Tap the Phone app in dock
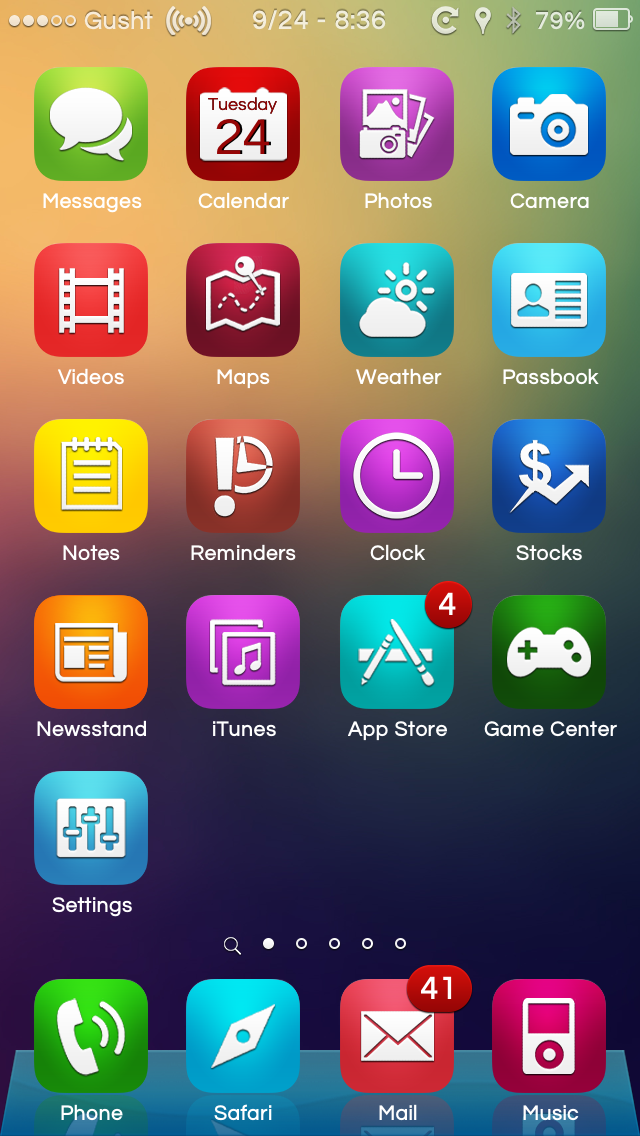Viewport: 640px width, 1136px height. pos(91,1036)
